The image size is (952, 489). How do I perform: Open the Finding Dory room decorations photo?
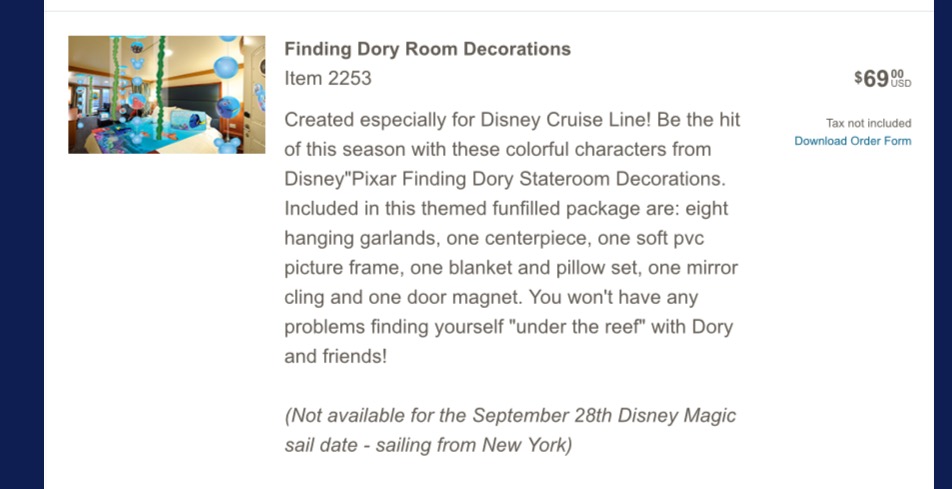(166, 95)
